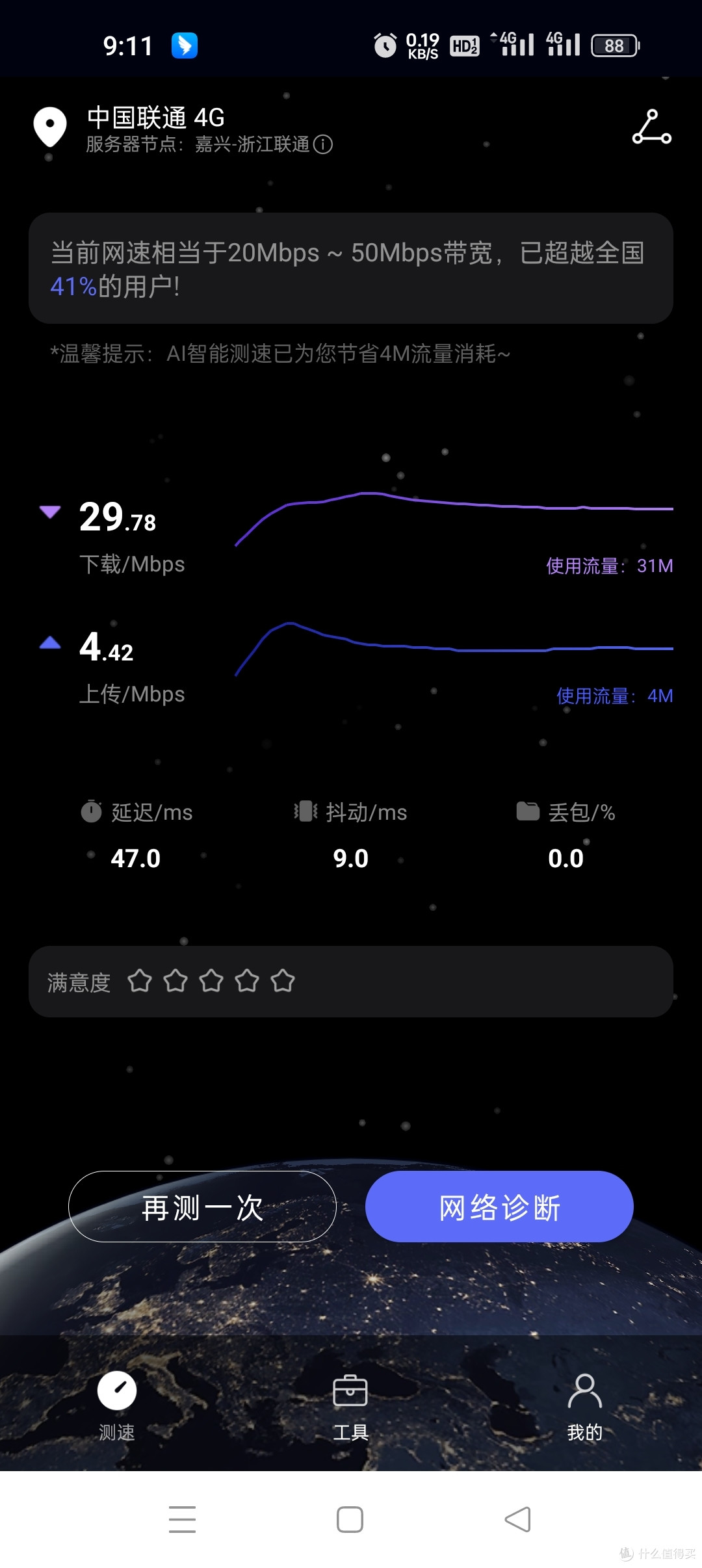Tap the clock icon above 延迟/ms
This screenshot has height=1568, width=702.
[x=93, y=811]
